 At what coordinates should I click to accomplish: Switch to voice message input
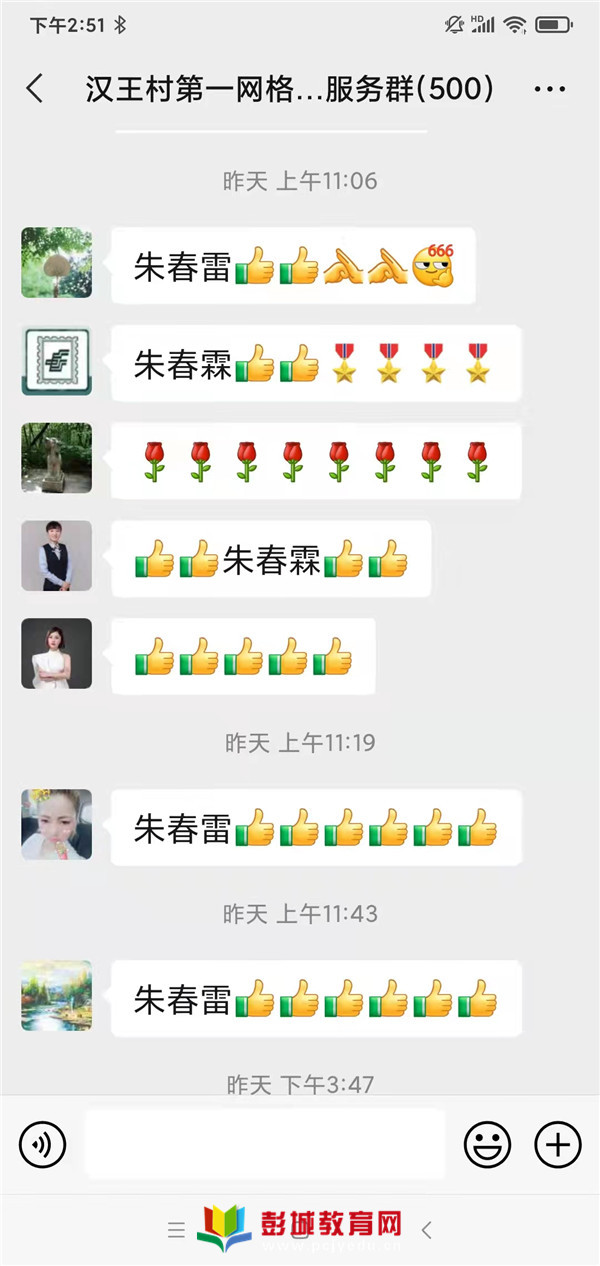pyautogui.click(x=42, y=1145)
